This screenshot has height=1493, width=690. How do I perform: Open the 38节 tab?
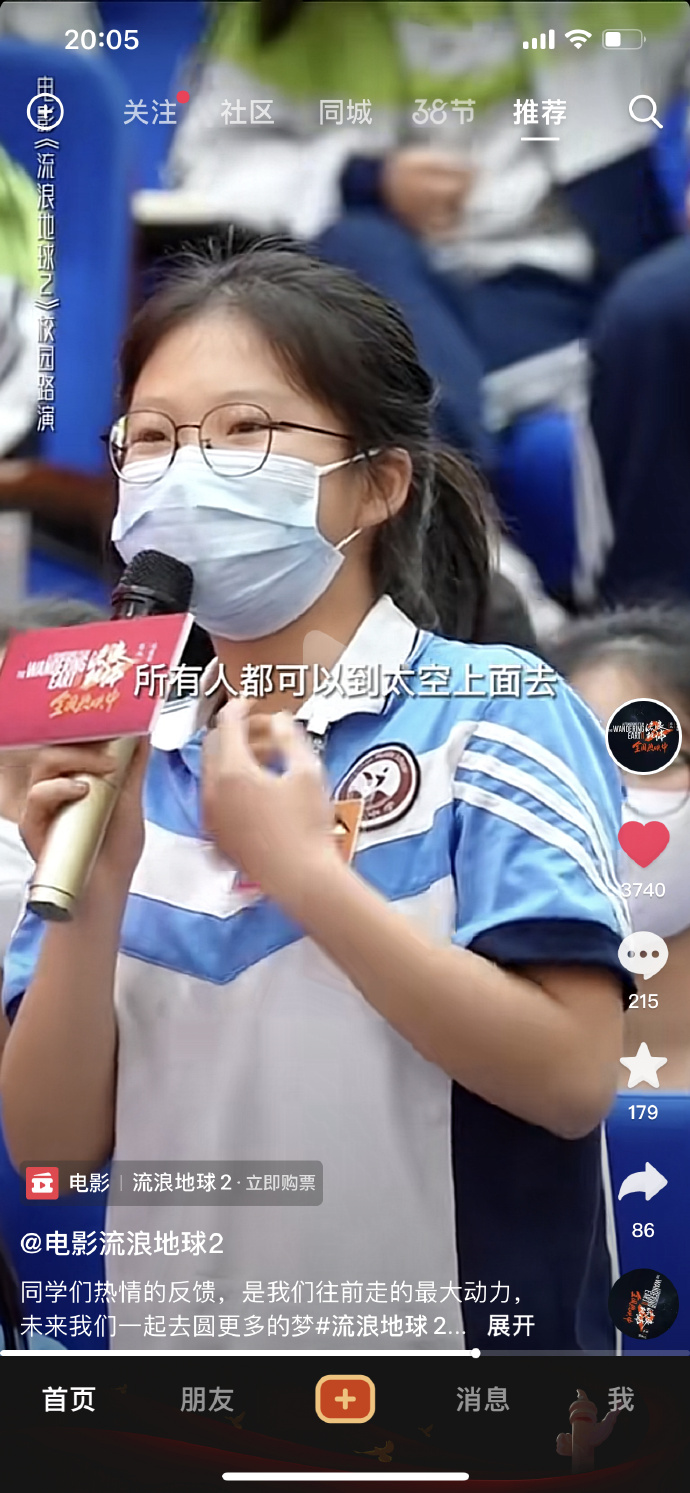point(443,112)
